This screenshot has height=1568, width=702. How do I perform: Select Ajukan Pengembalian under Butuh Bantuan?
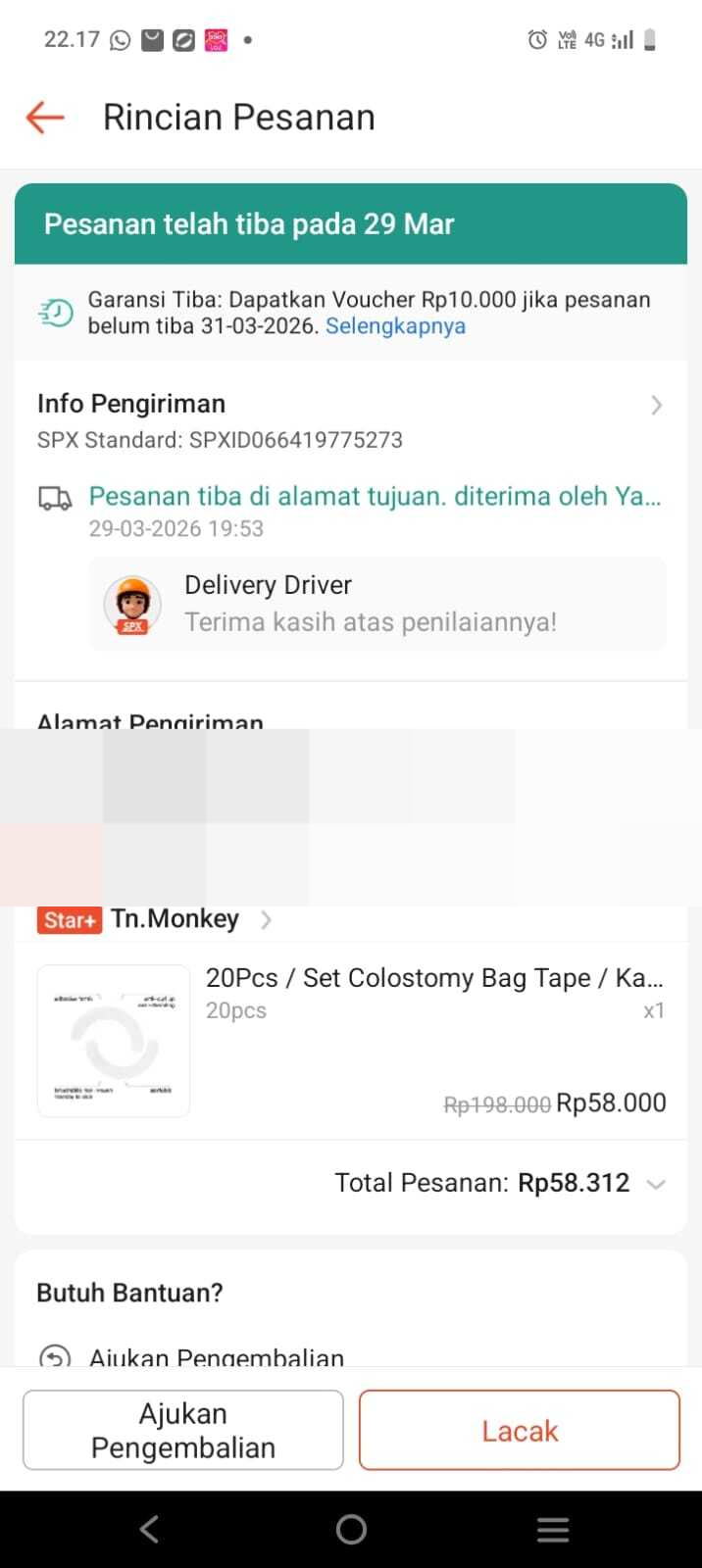pos(216,1357)
